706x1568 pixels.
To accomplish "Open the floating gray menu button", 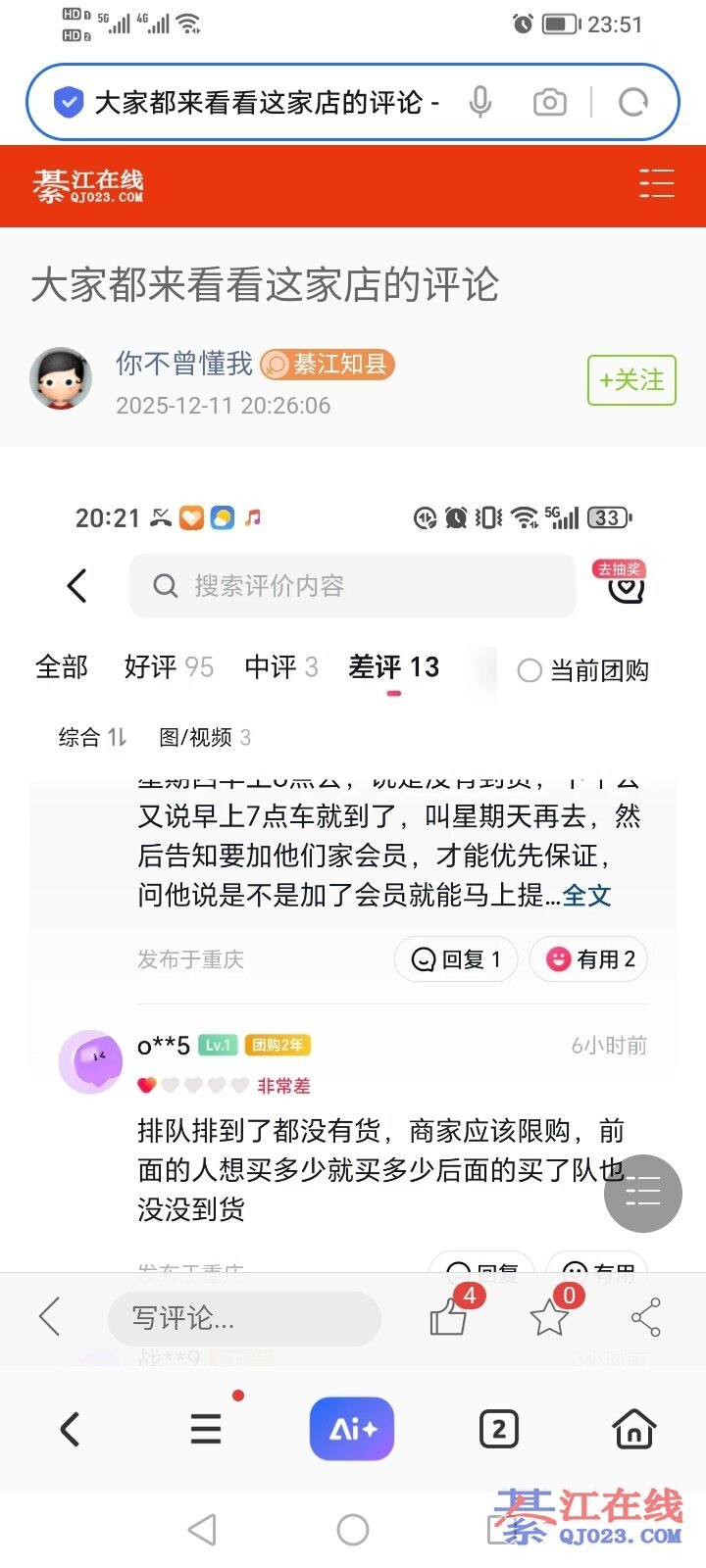I will click(x=642, y=1194).
